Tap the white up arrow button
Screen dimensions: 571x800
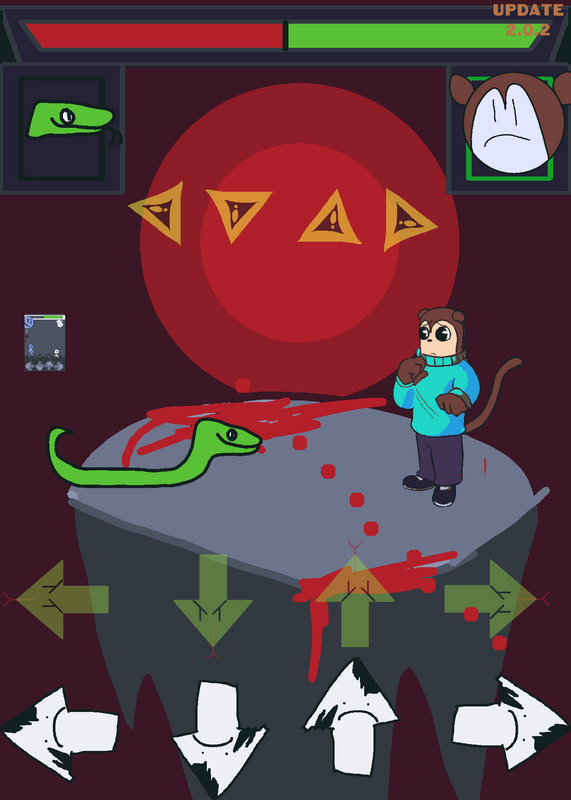click(352, 716)
